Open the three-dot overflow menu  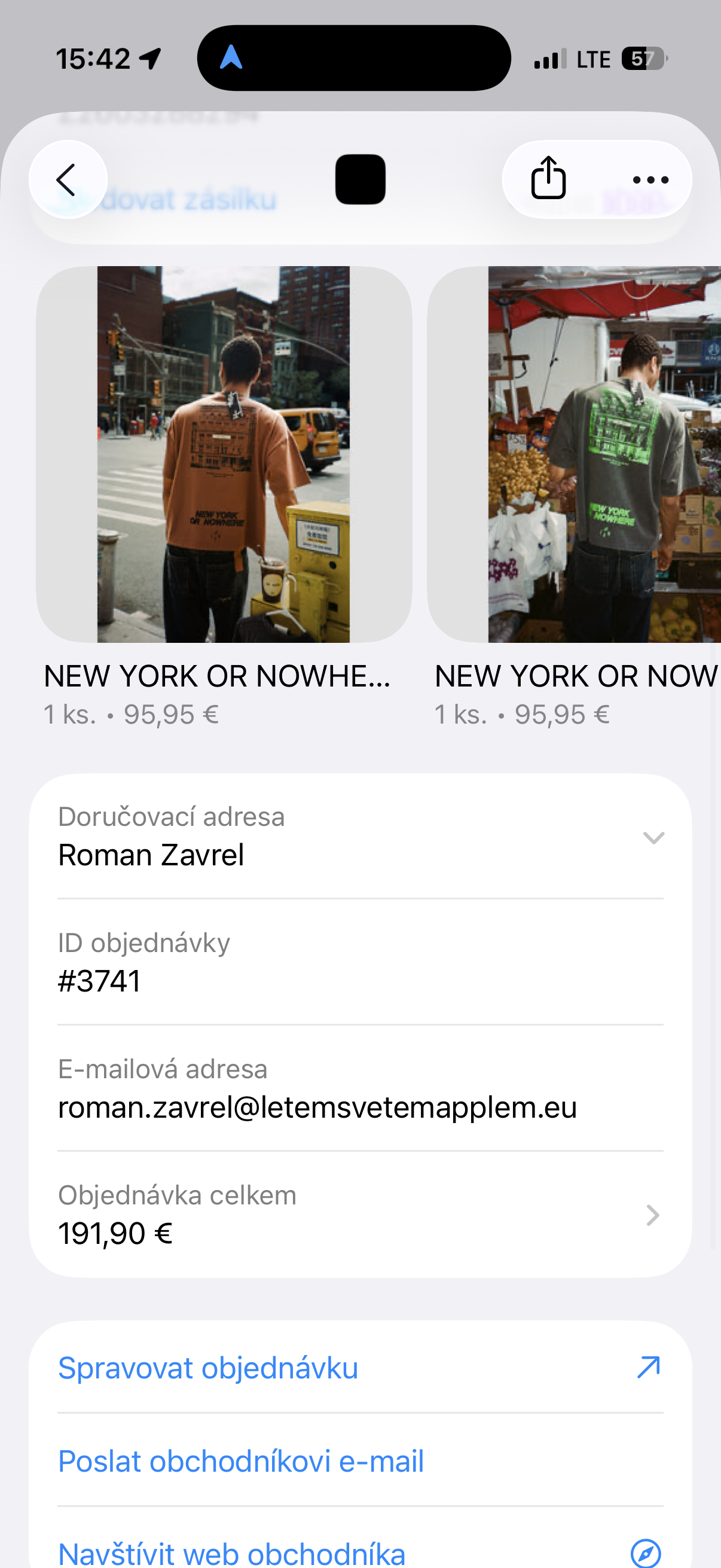650,179
